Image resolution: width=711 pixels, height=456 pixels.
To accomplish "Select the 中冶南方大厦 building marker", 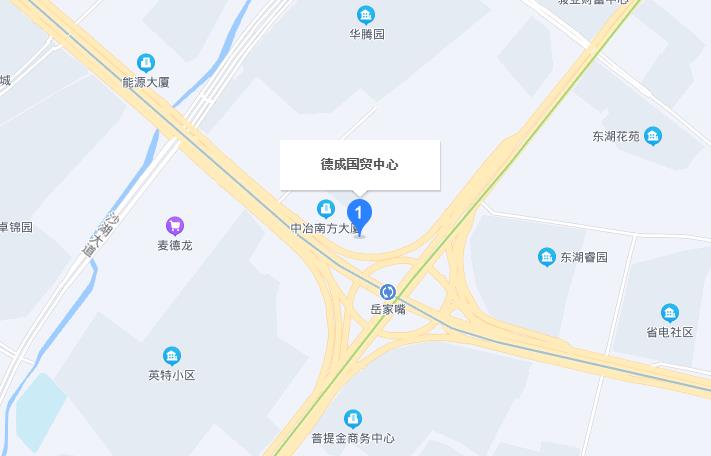I will [x=325, y=209].
